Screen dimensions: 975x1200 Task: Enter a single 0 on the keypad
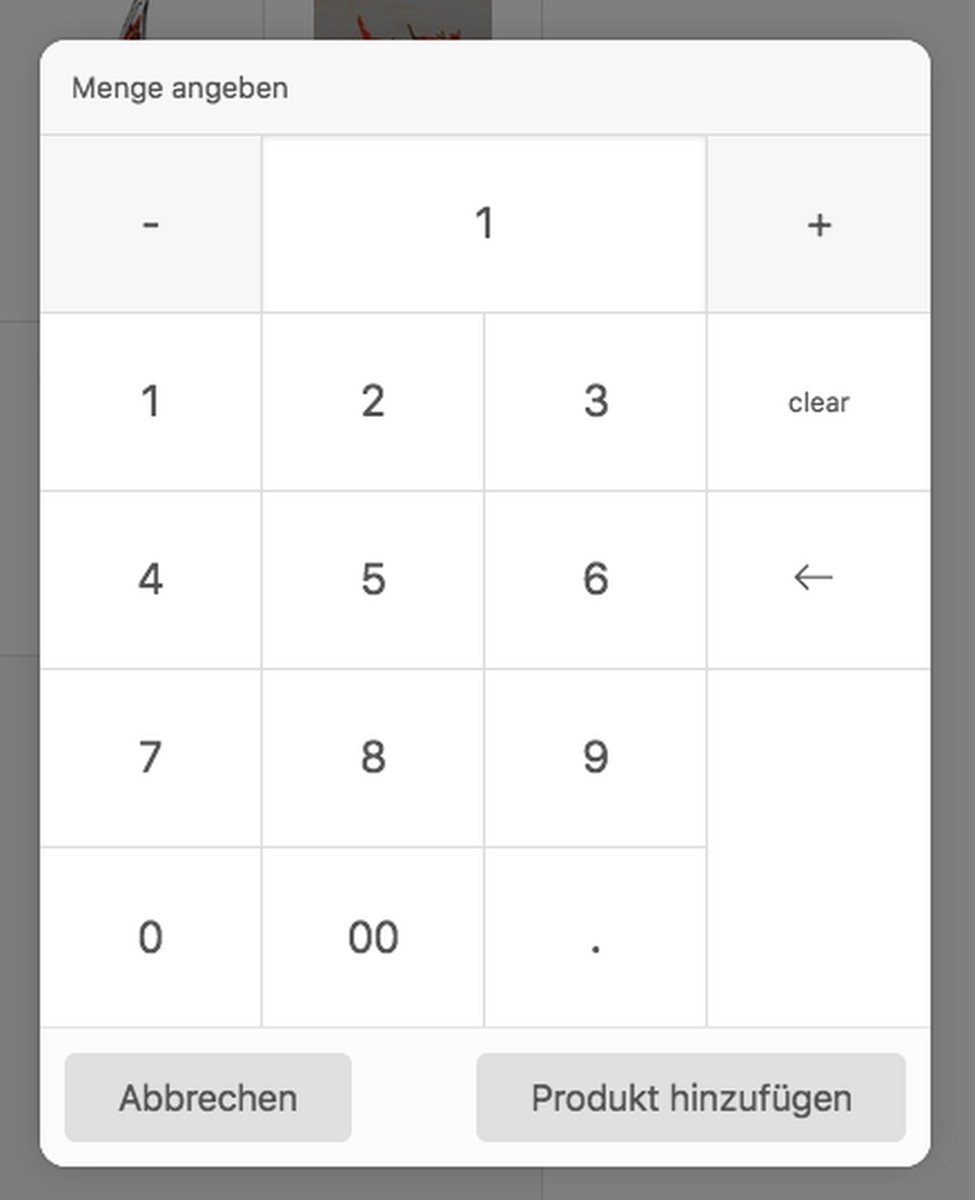tap(150, 937)
